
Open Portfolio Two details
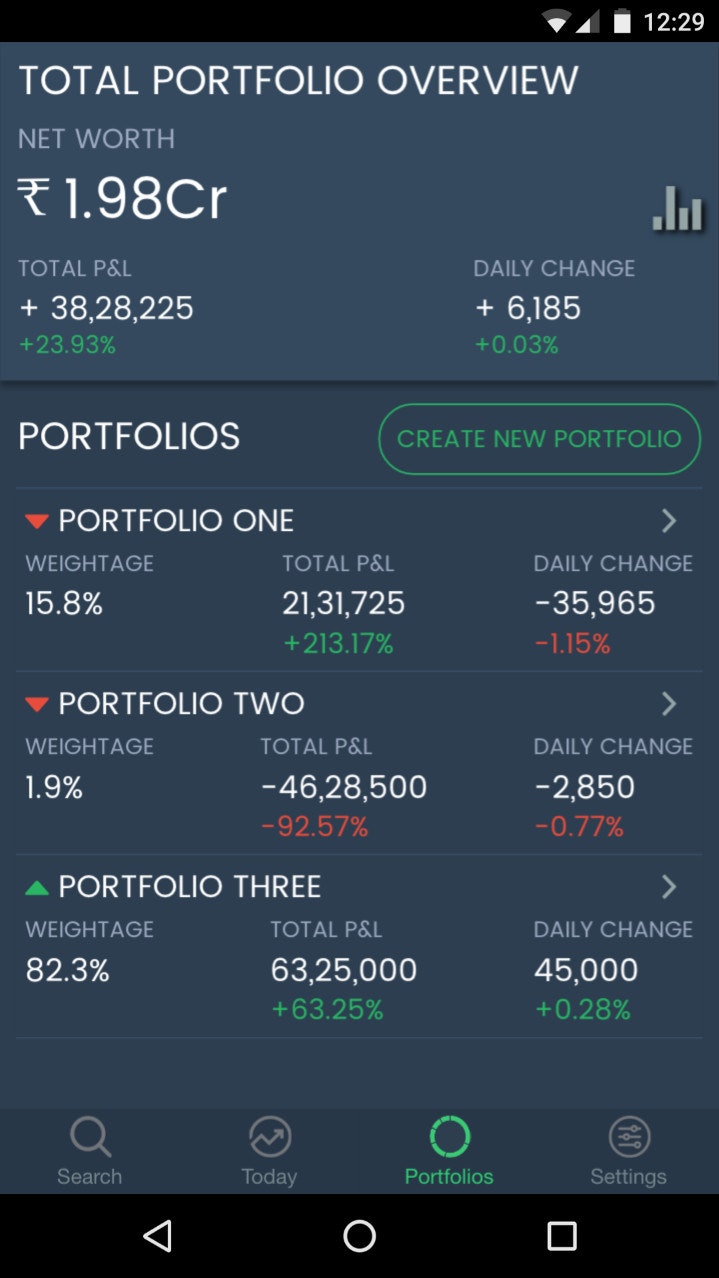(669, 704)
